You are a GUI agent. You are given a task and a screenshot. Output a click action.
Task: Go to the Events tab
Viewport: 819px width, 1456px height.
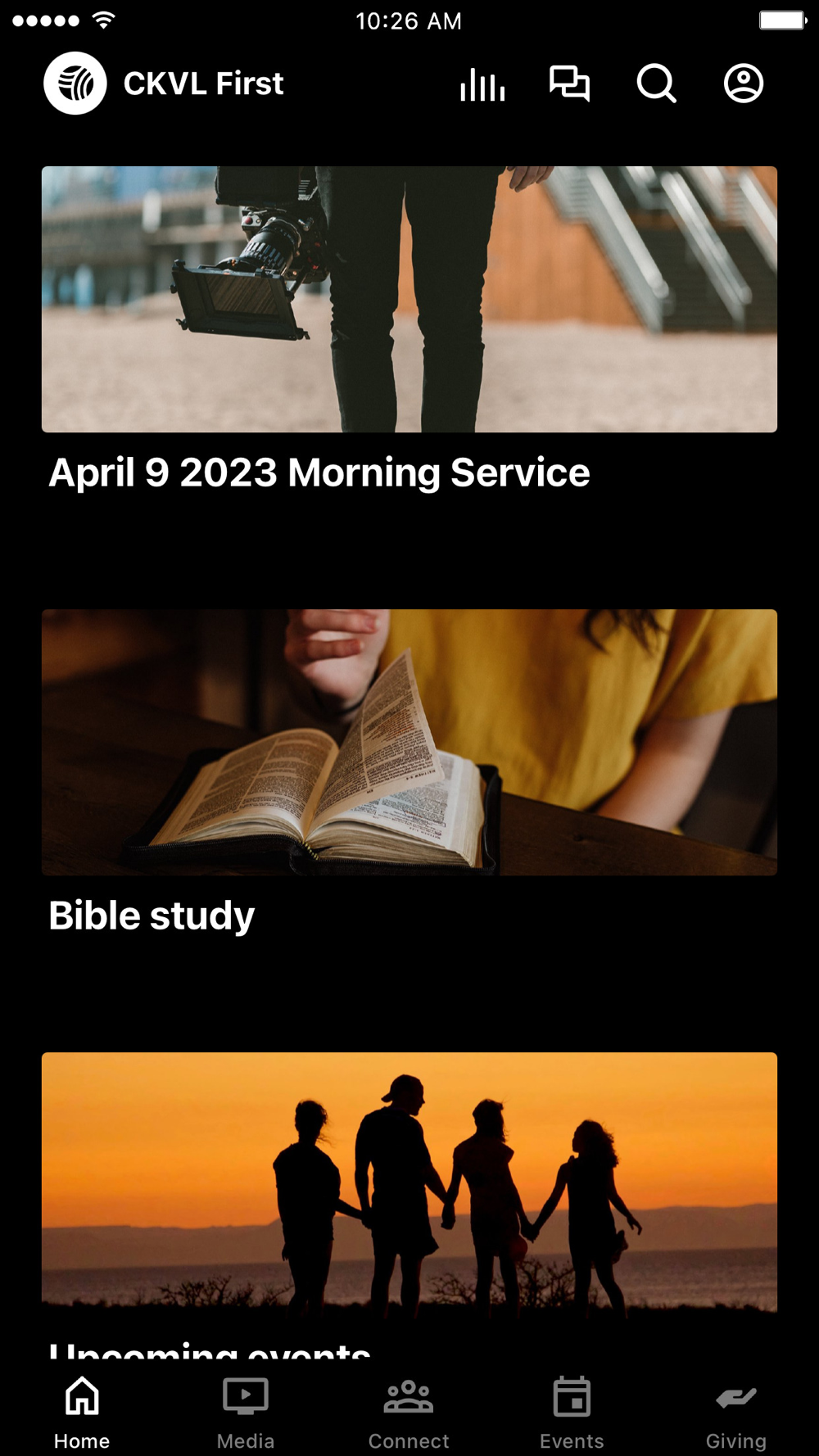click(x=572, y=1413)
